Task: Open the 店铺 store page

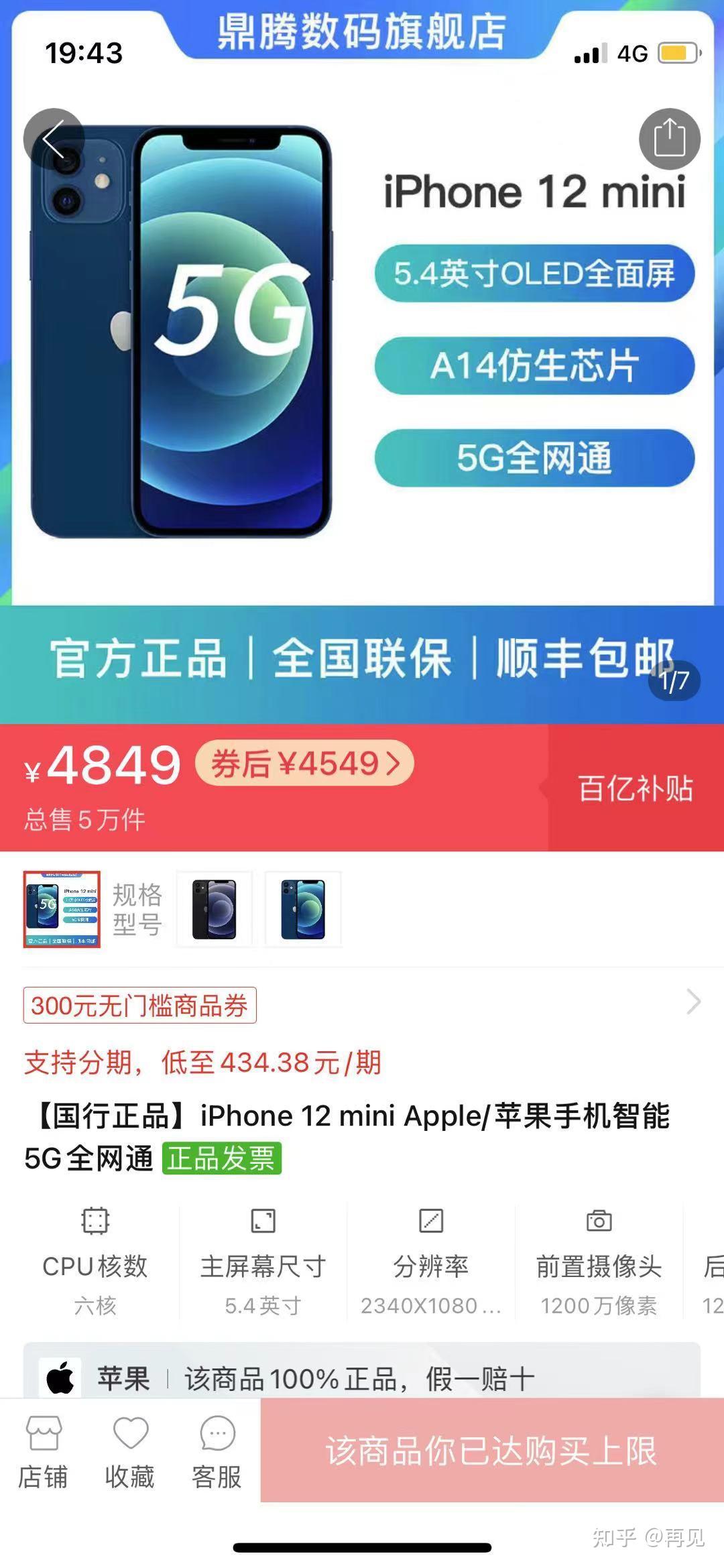Action: pos(44,1452)
